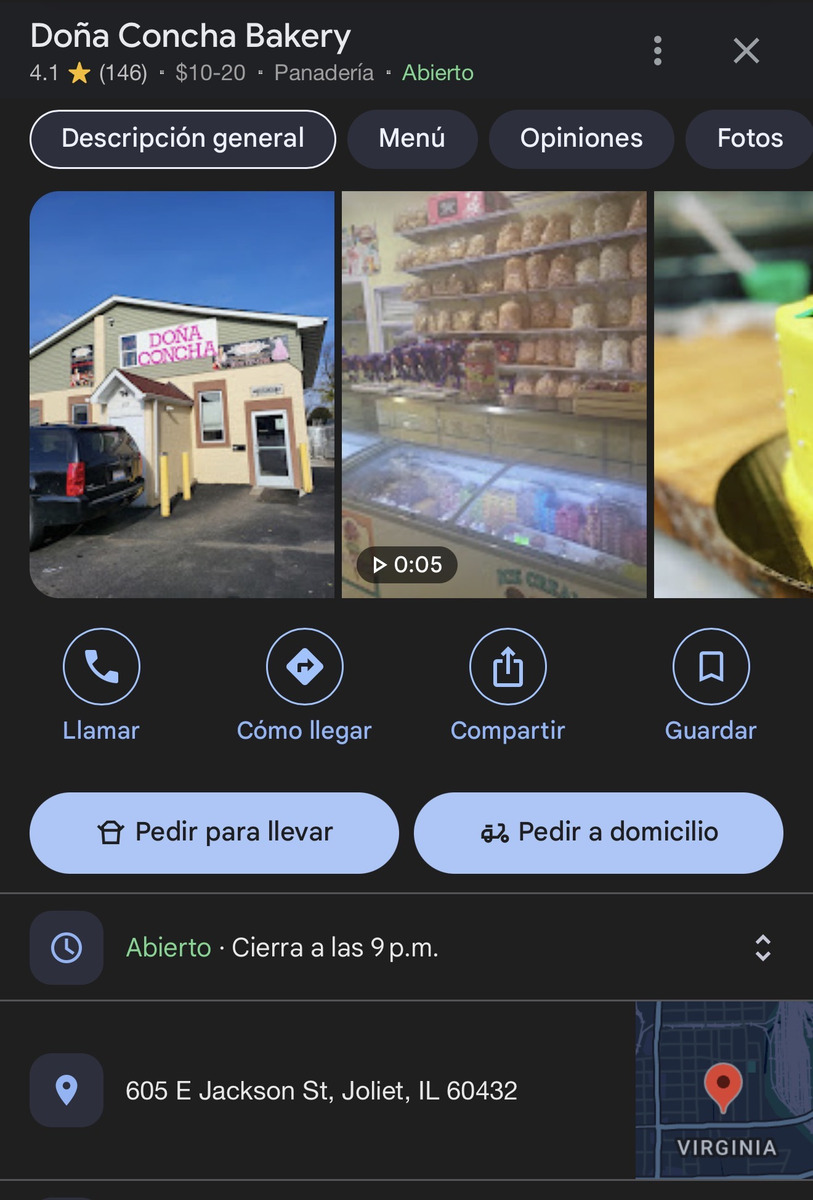The image size is (813, 1200).
Task: Open the three-dot overflow menu
Action: pos(657,51)
